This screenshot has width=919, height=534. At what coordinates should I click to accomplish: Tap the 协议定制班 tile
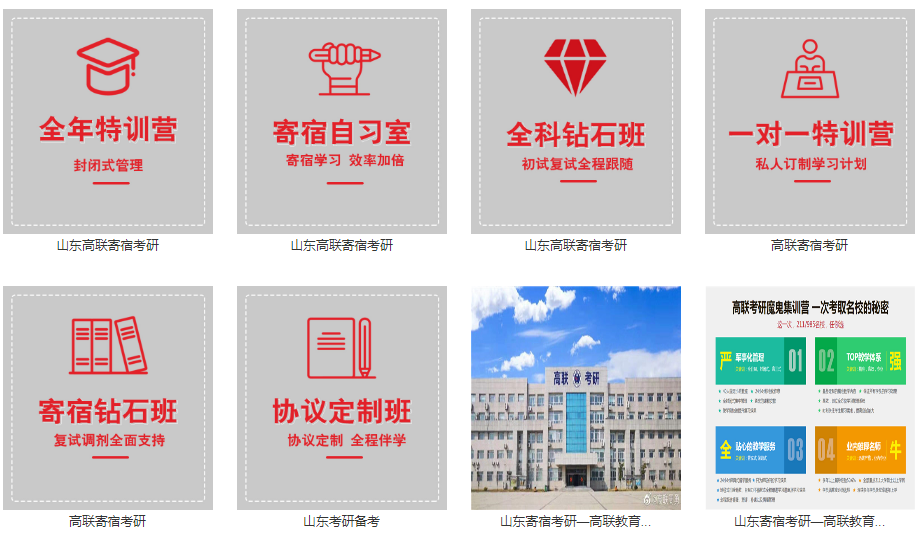[x=342, y=398]
